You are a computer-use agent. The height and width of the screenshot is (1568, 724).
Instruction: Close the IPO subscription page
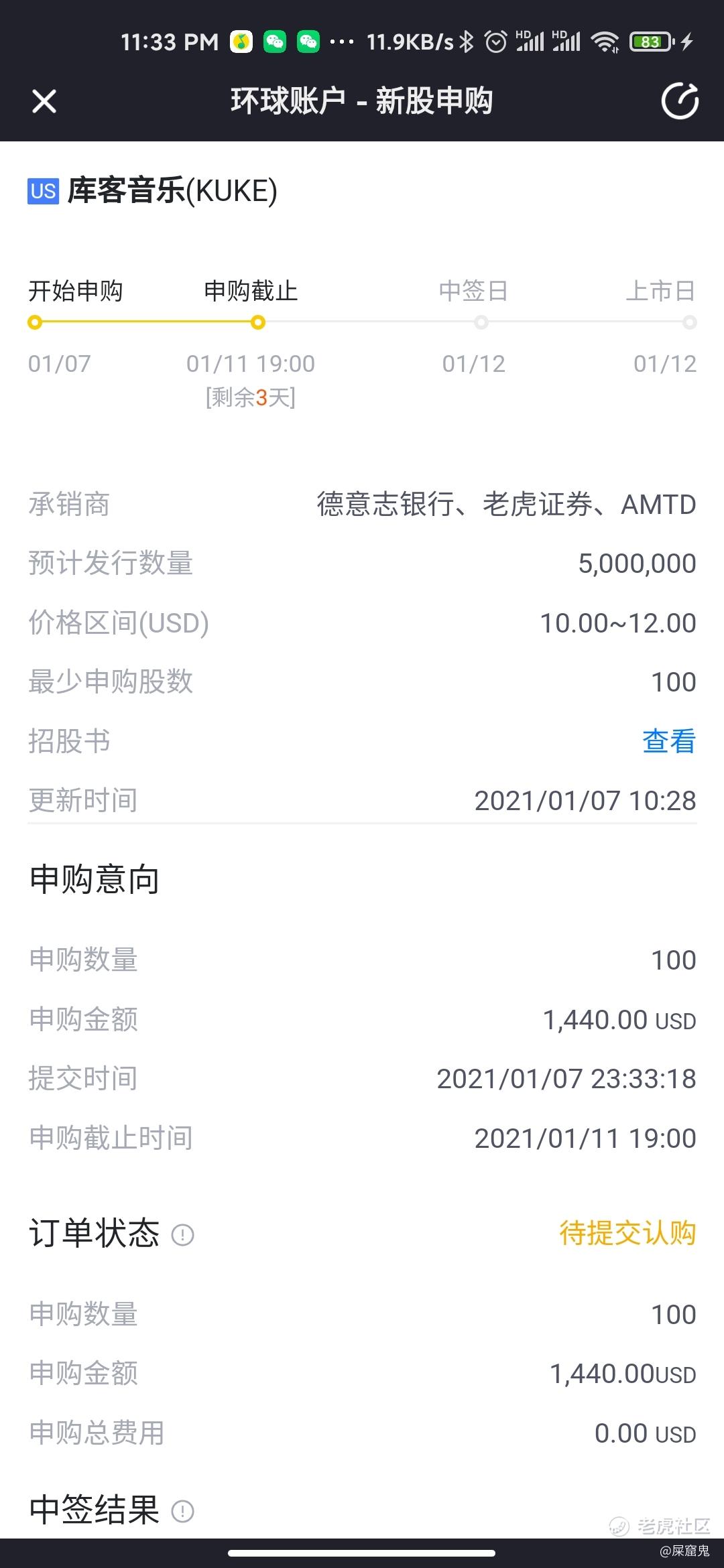[44, 101]
